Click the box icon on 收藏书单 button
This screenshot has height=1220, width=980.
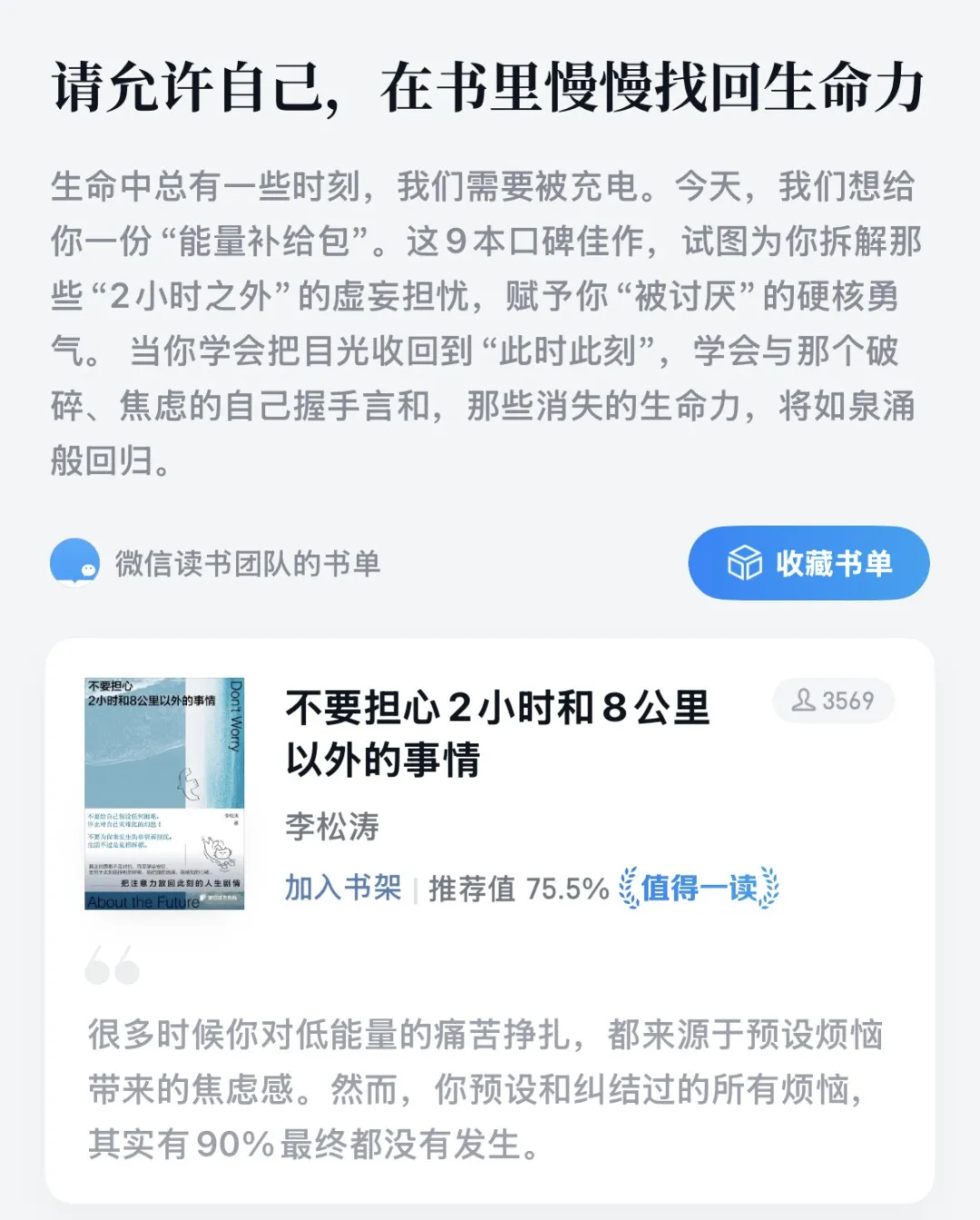pos(744,563)
